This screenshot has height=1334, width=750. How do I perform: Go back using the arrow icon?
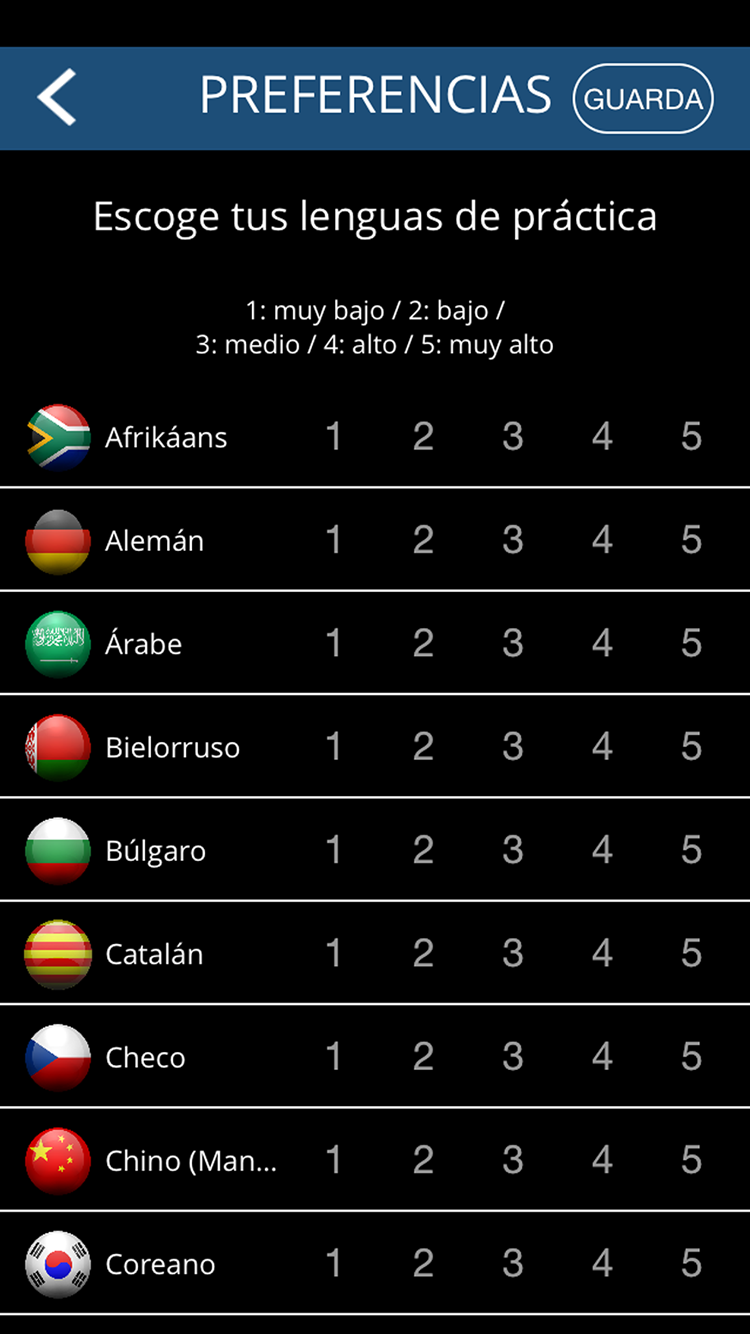tap(57, 98)
